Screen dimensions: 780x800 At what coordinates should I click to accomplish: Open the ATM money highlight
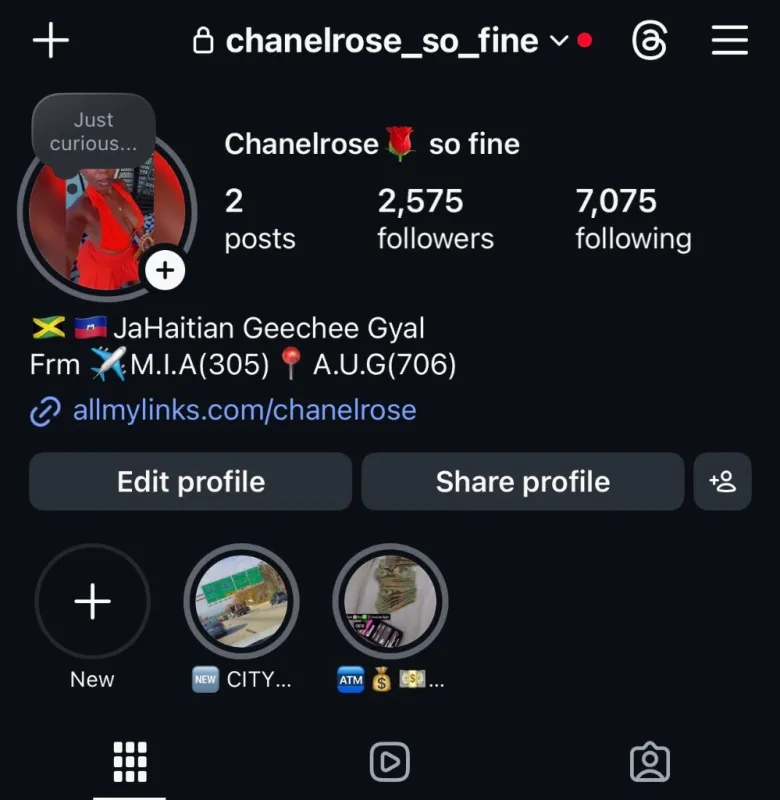pos(390,602)
